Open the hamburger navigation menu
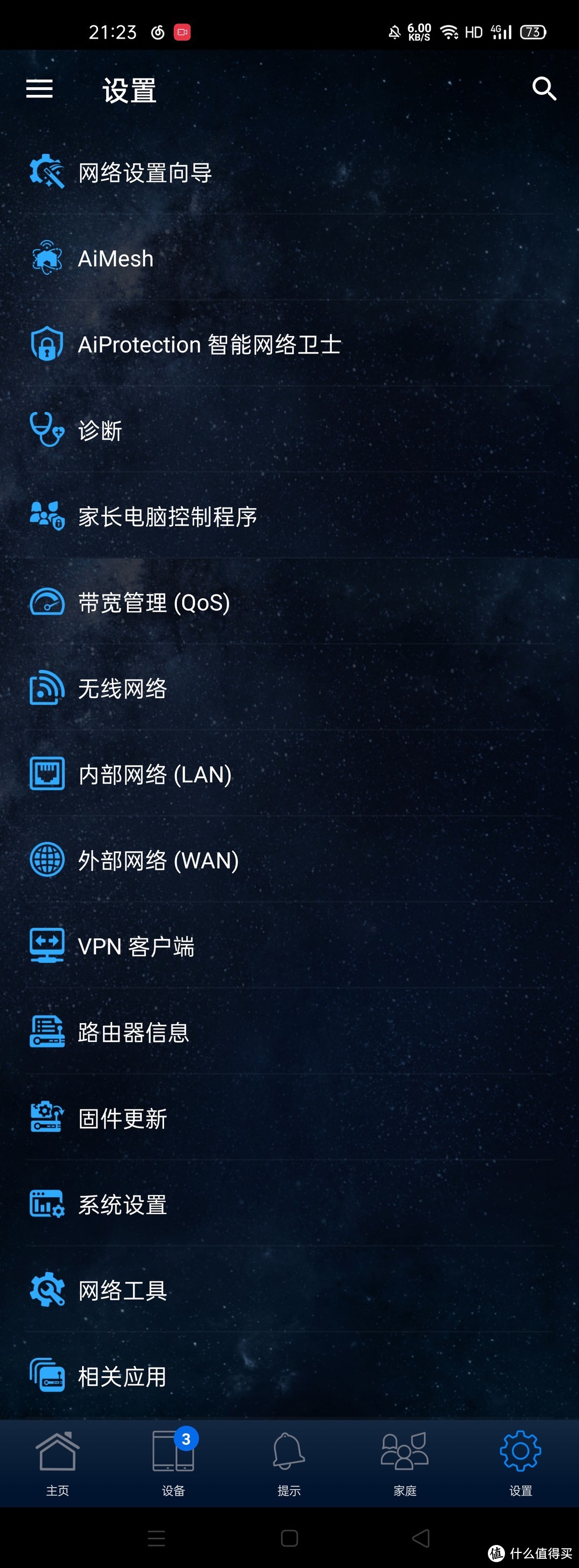Image resolution: width=579 pixels, height=1568 pixels. [x=39, y=88]
